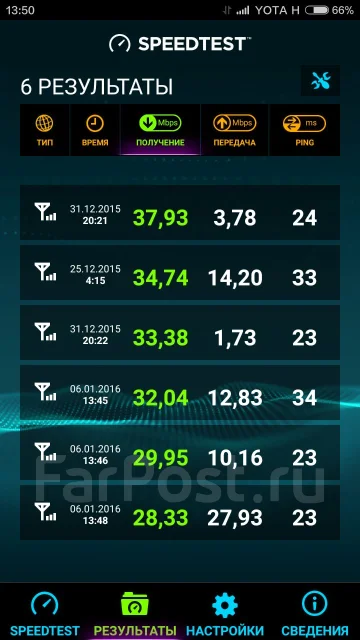
Task: Sort results by ТИП column
Action: pos(44,130)
